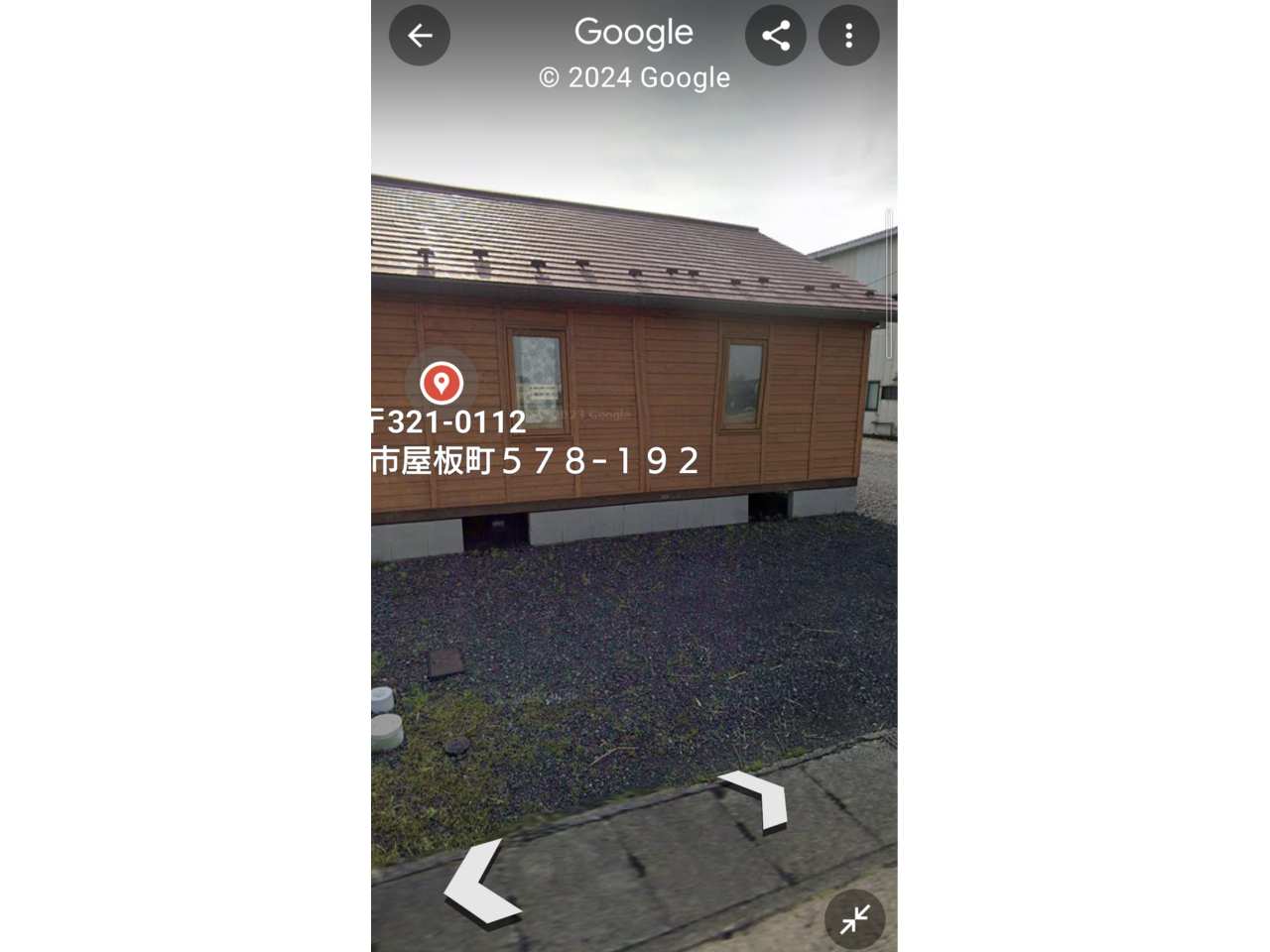Tap the left navigation arrow on road
The height and width of the screenshot is (952, 1270).
tap(481, 884)
